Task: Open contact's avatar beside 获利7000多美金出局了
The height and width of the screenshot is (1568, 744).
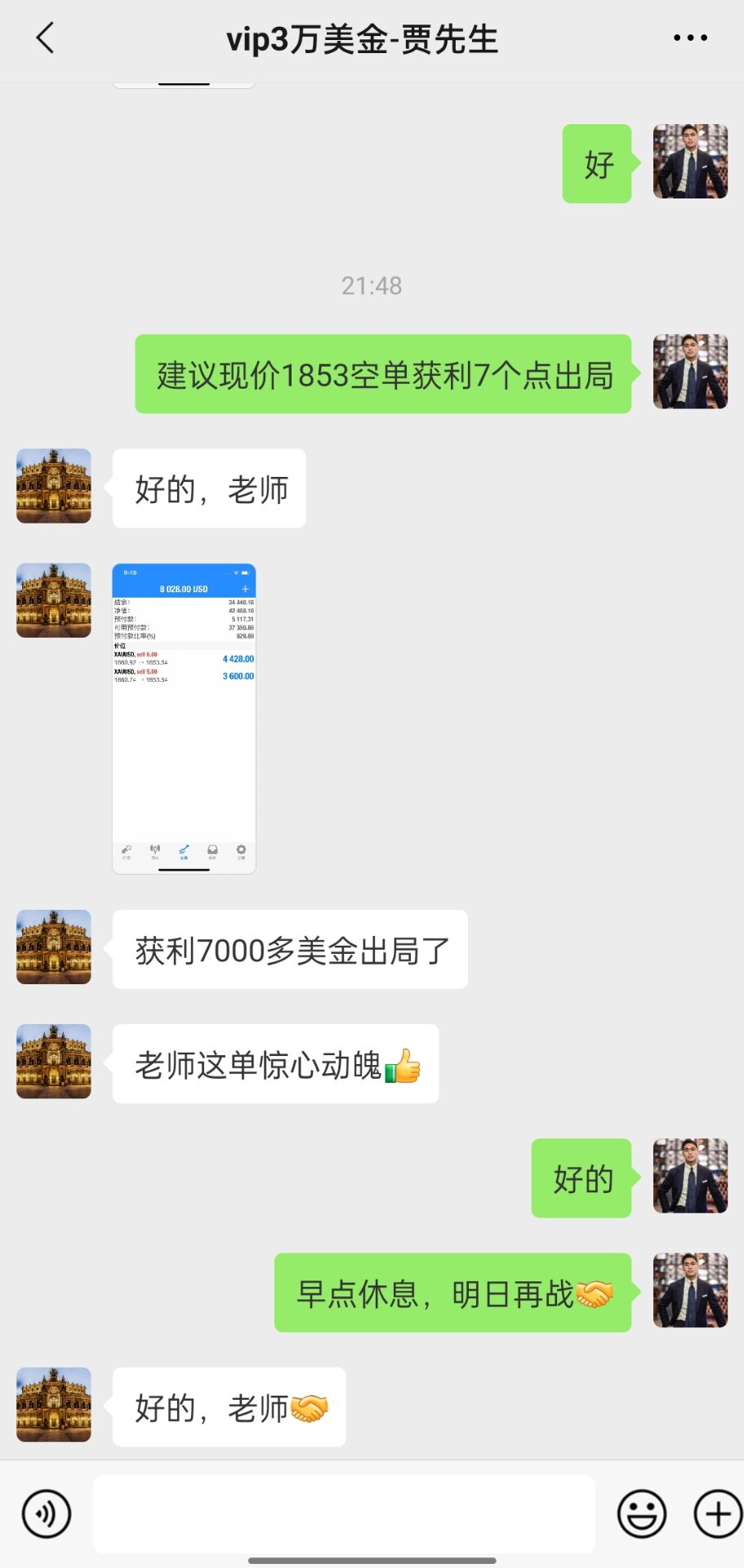Action: click(54, 947)
